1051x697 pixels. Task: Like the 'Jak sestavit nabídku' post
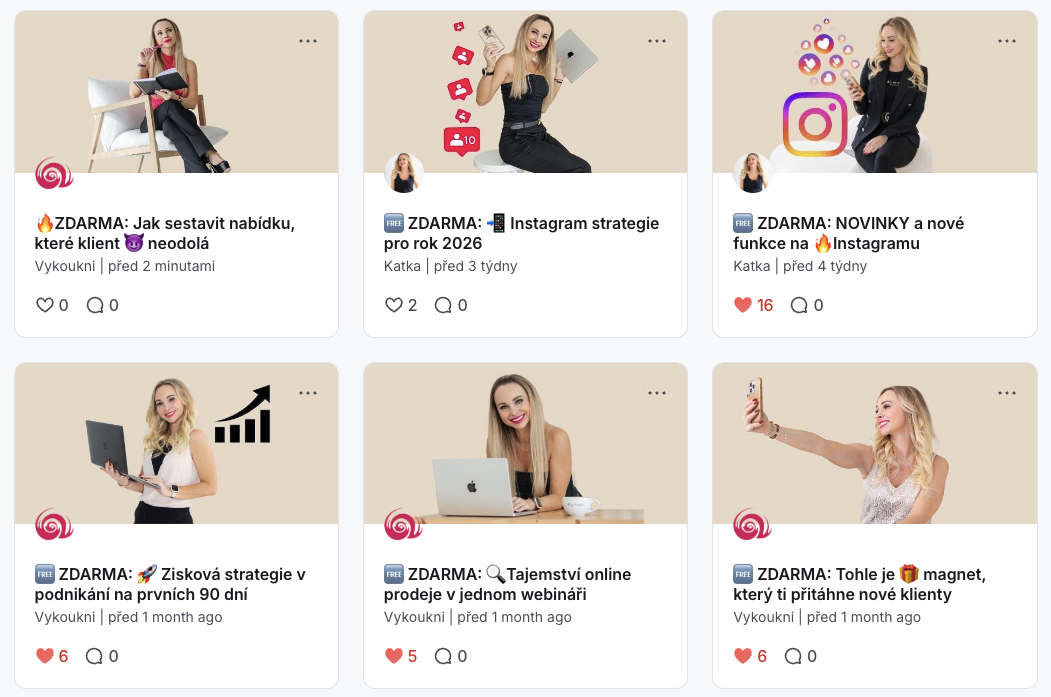click(x=45, y=305)
